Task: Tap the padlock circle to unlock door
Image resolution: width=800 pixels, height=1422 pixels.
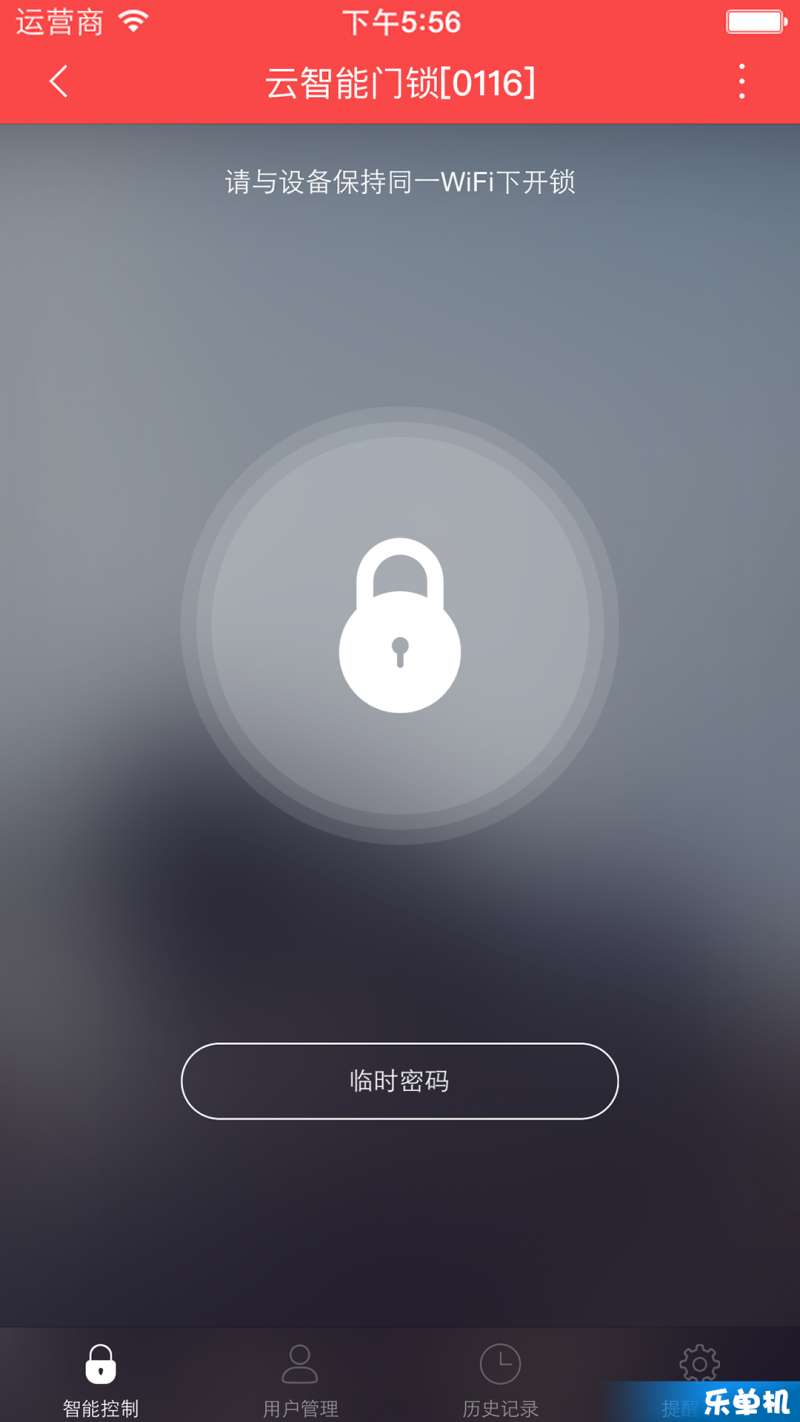Action: (x=400, y=625)
